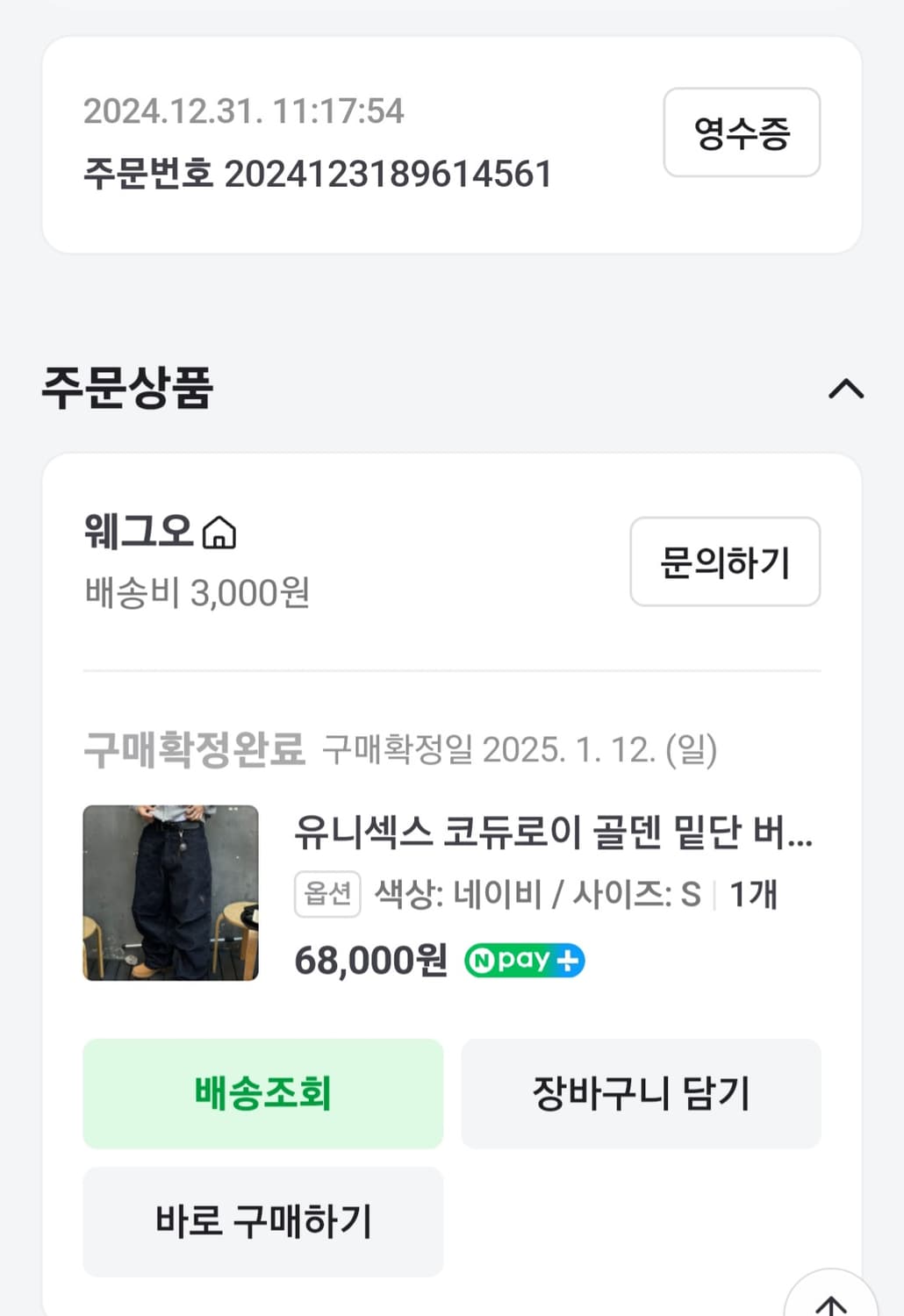The height and width of the screenshot is (1316, 904).
Task: Collapse the 주문상품 section with the chevron
Action: pos(845,389)
